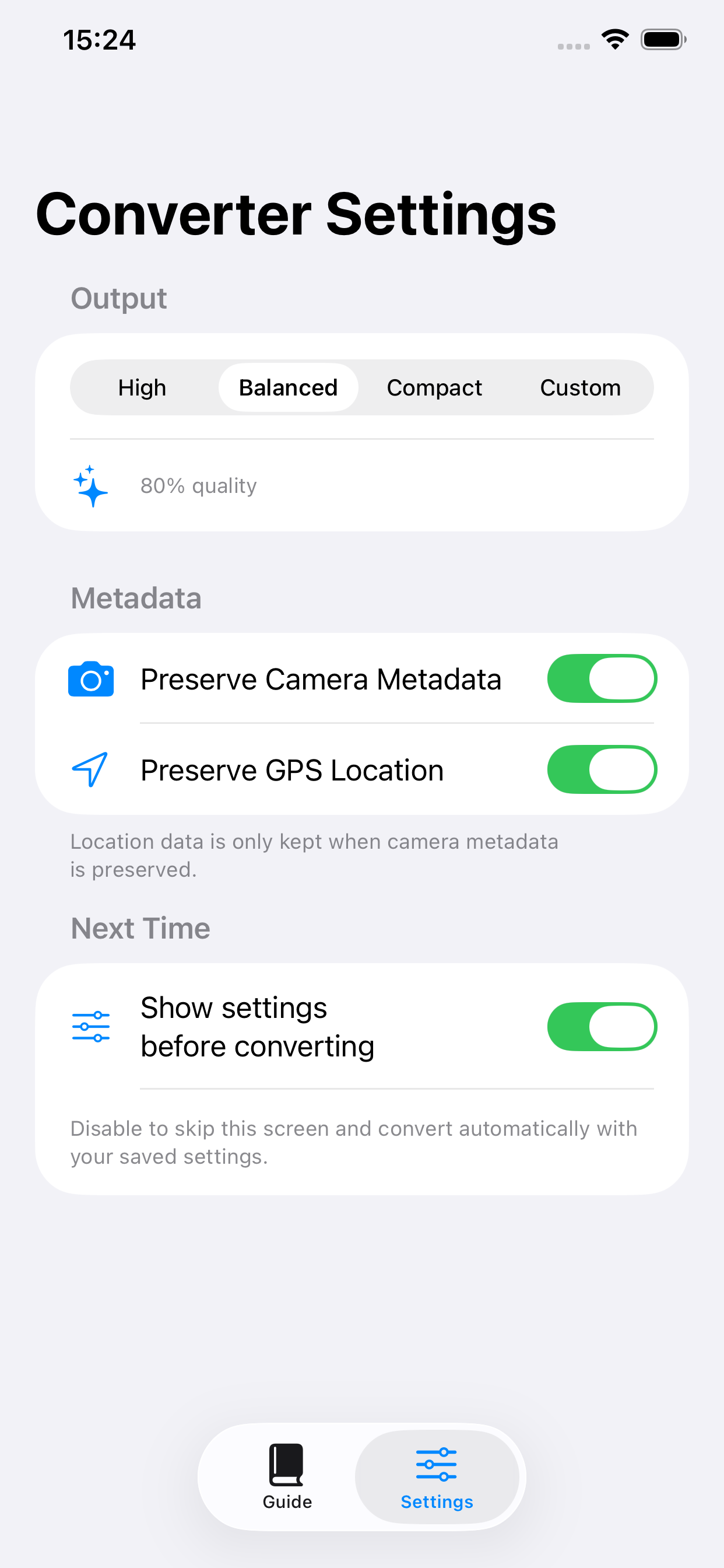Screen dimensions: 724x1568
Task: Disable Preserve GPS Location
Action: (x=601, y=769)
